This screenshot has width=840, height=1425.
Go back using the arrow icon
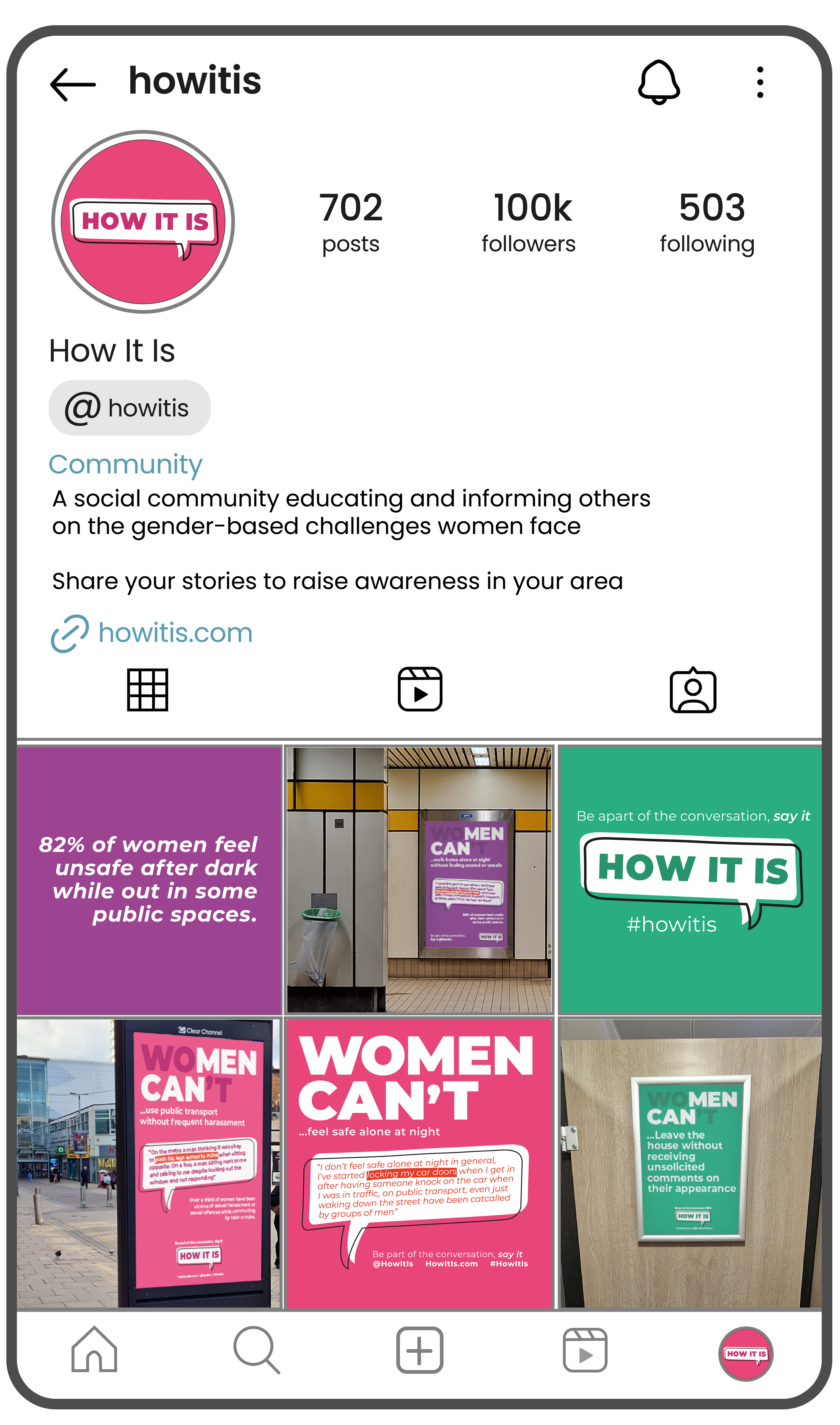tap(72, 84)
